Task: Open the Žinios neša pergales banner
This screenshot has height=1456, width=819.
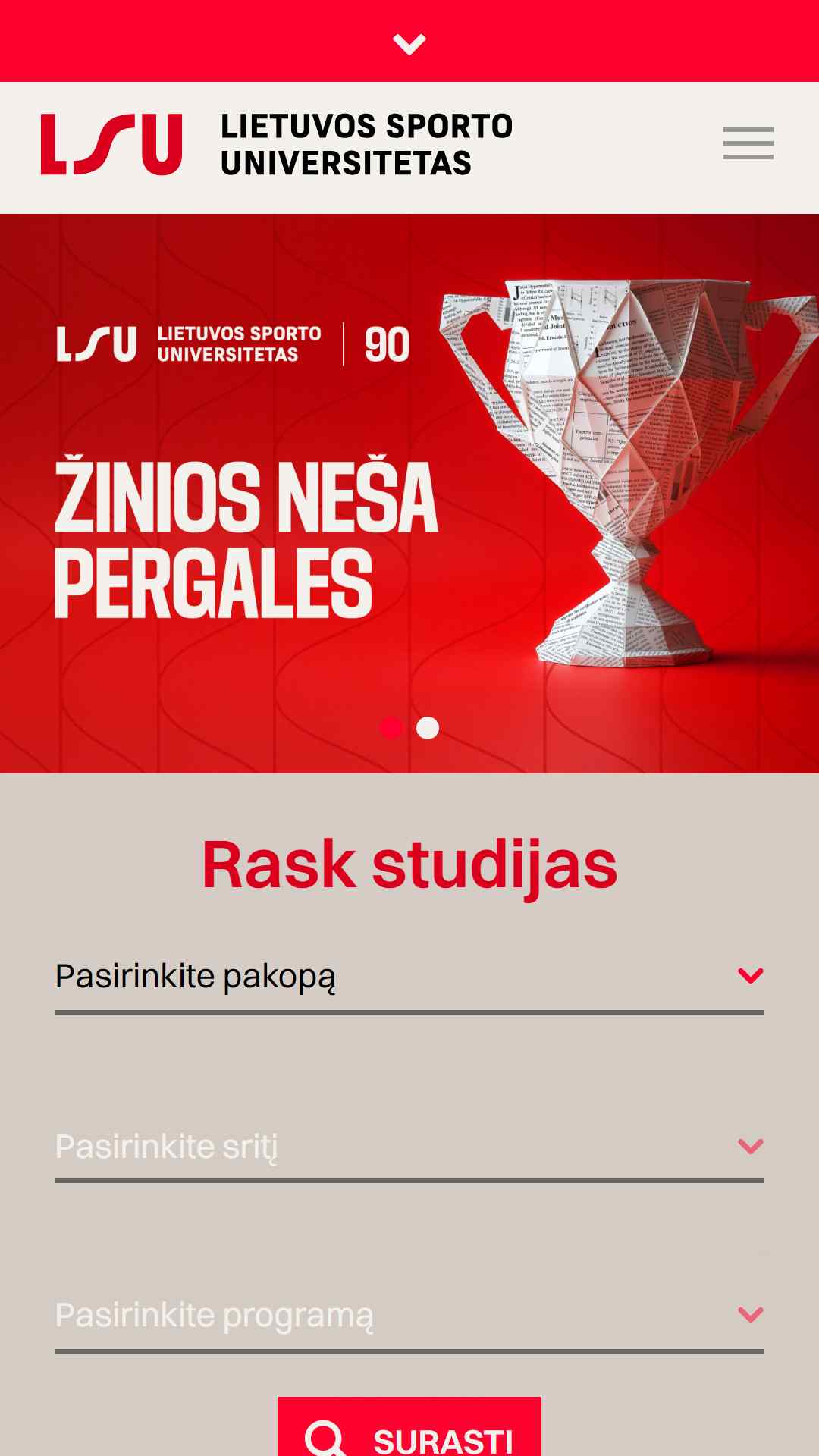Action: [409, 494]
